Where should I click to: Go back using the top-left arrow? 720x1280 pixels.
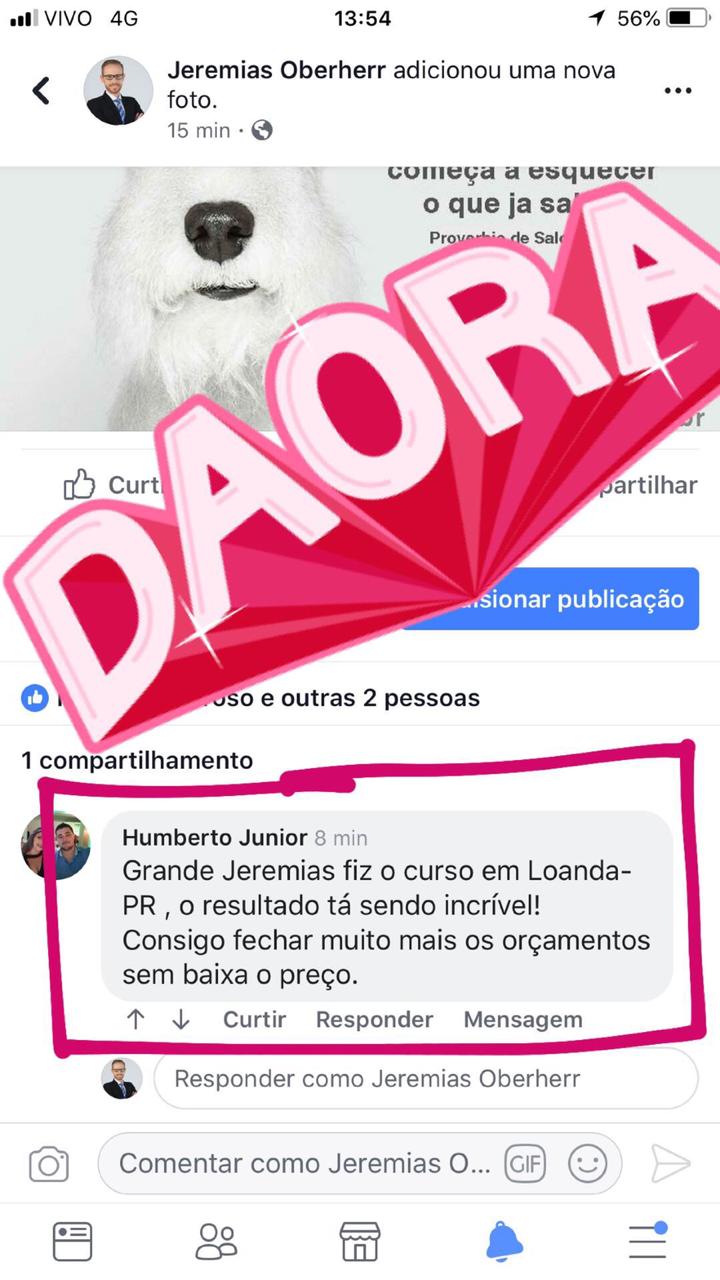(x=41, y=91)
